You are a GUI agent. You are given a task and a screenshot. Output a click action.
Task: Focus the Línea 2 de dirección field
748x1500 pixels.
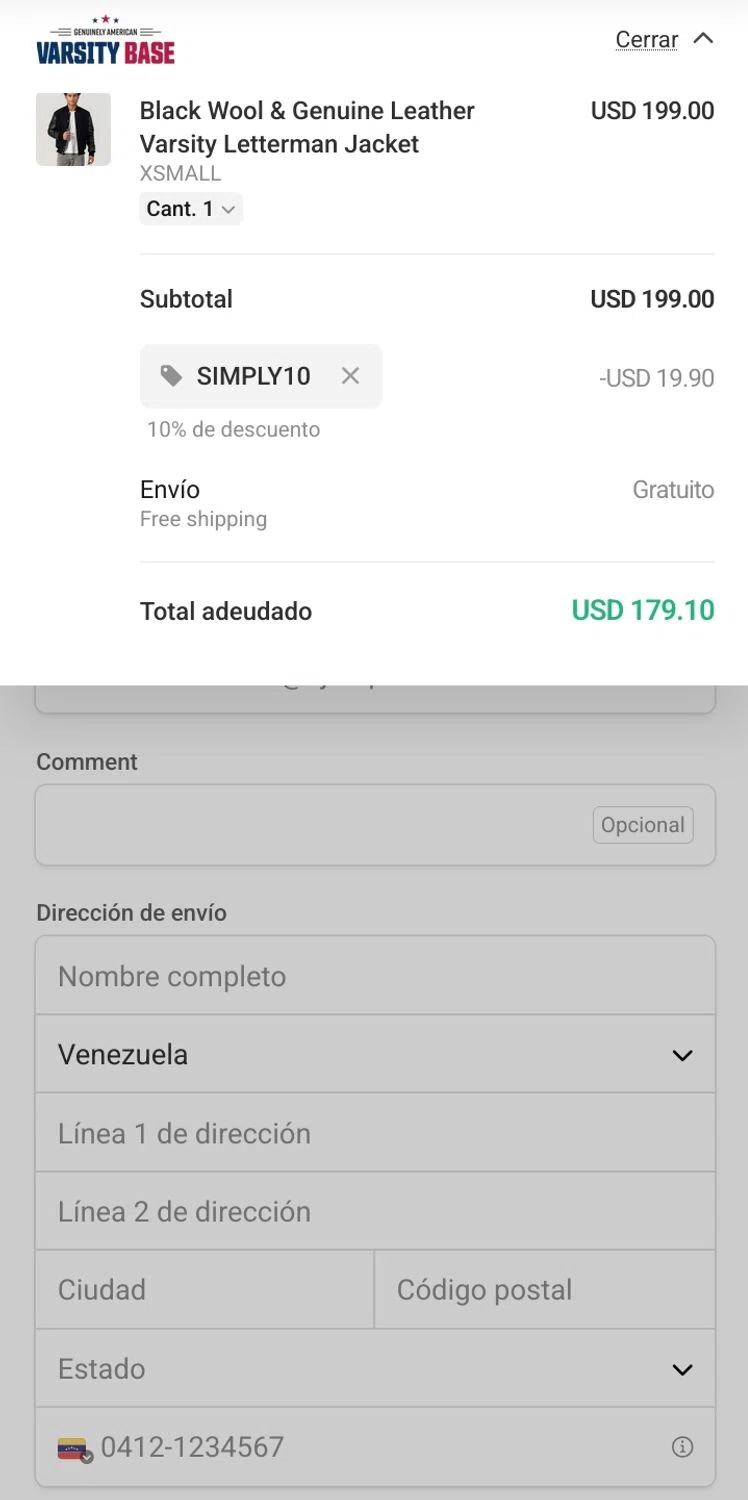click(375, 1211)
